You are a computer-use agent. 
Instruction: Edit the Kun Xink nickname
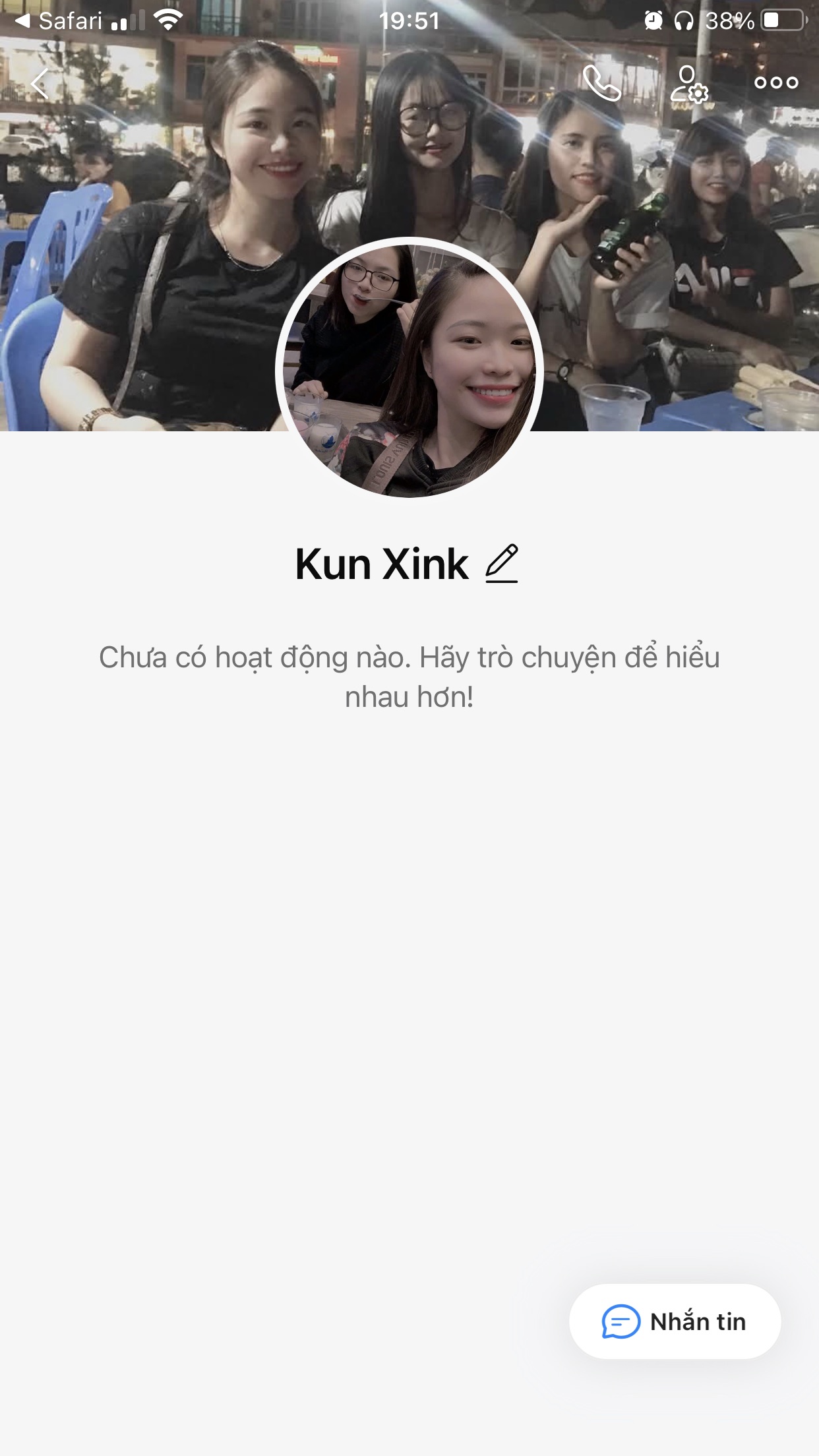coord(502,564)
